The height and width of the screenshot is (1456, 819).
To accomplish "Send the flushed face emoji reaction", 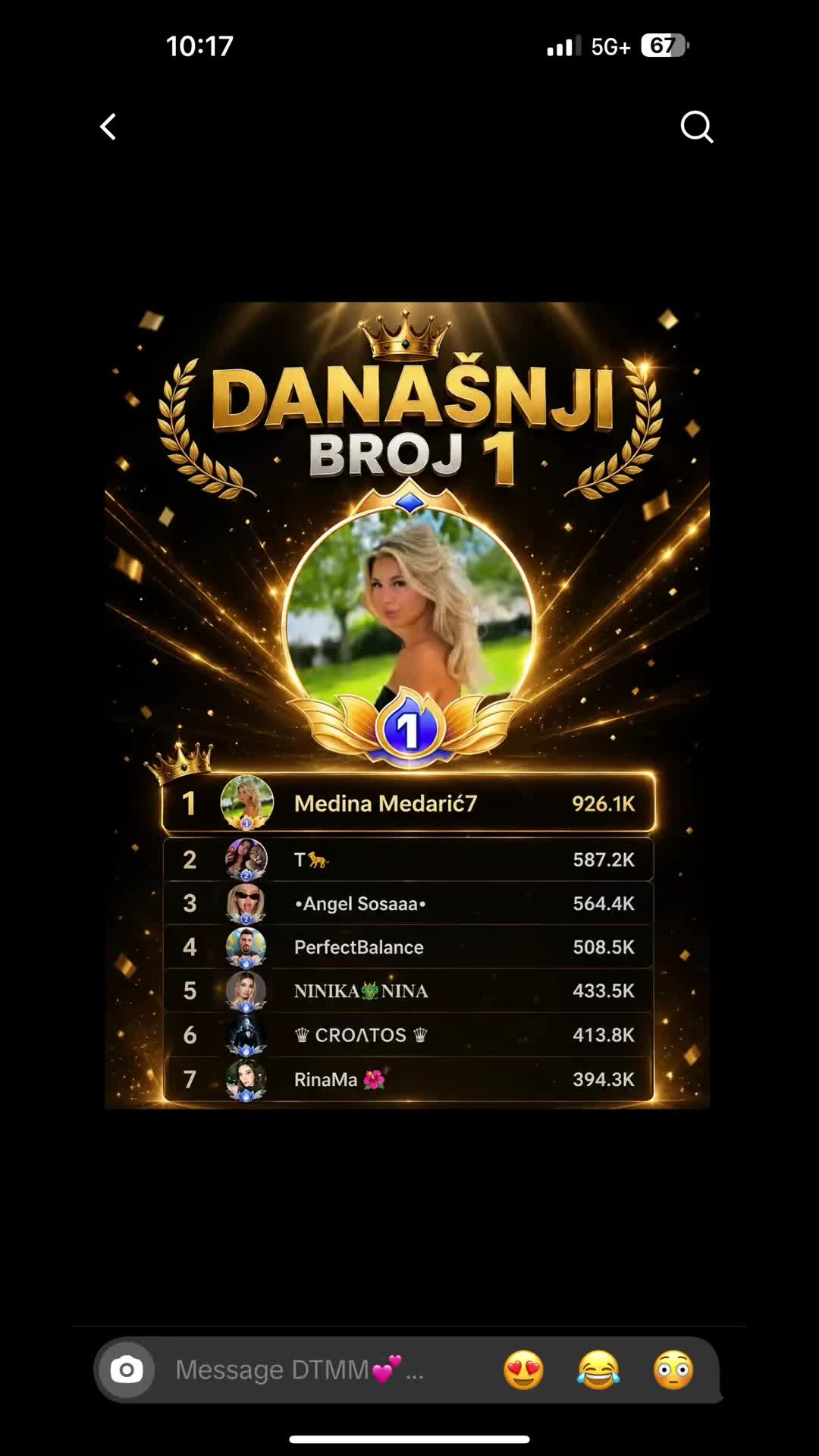I will click(673, 1370).
